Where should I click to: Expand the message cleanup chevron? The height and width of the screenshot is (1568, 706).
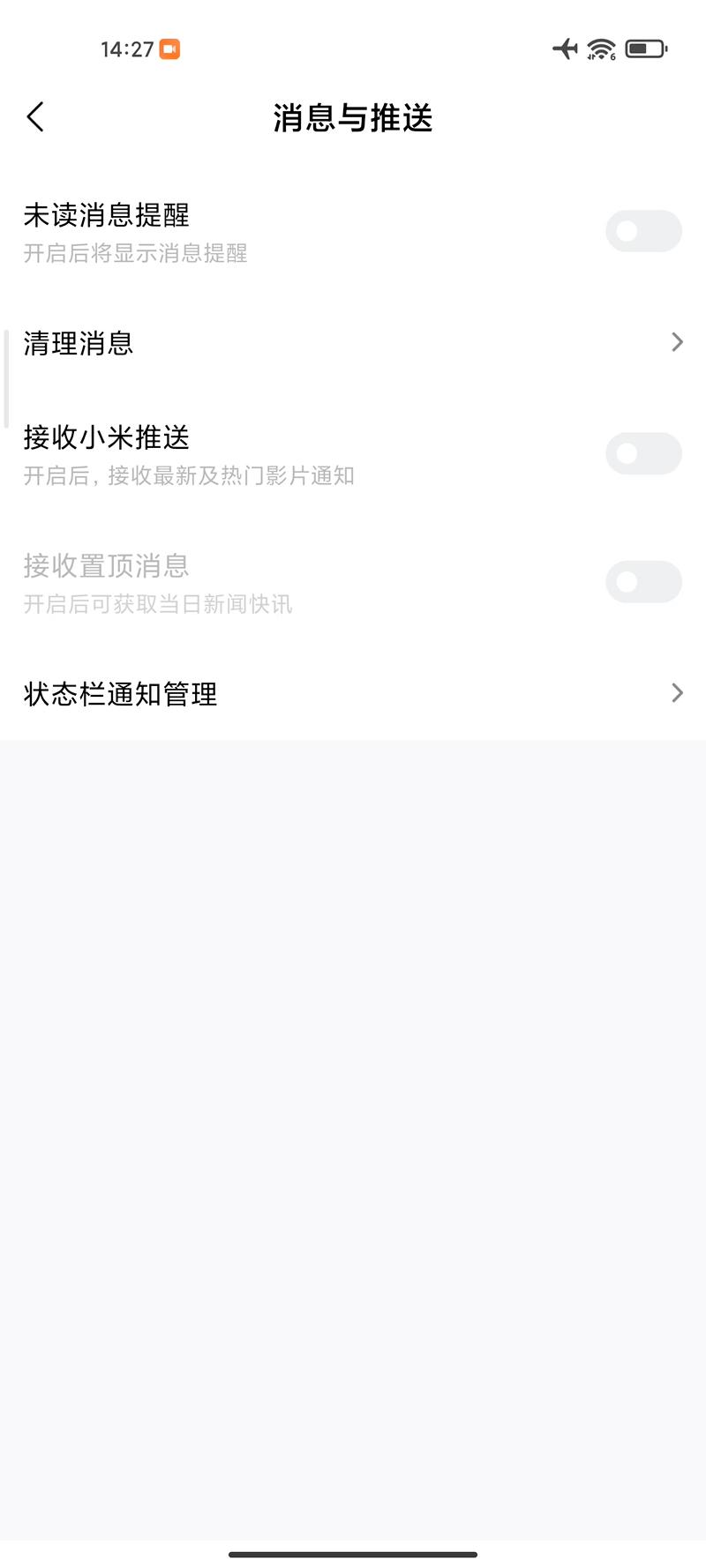click(x=676, y=342)
